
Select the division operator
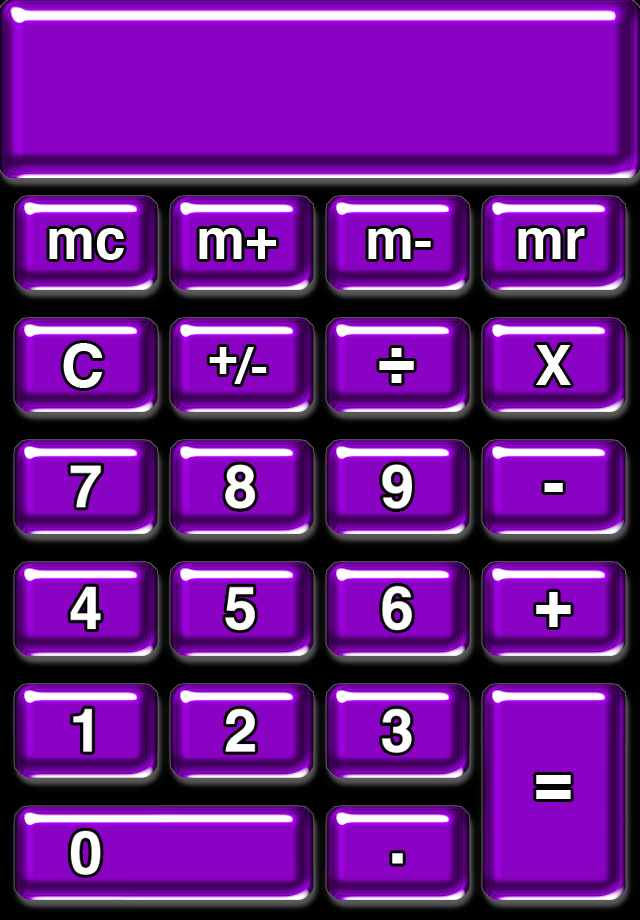point(397,365)
